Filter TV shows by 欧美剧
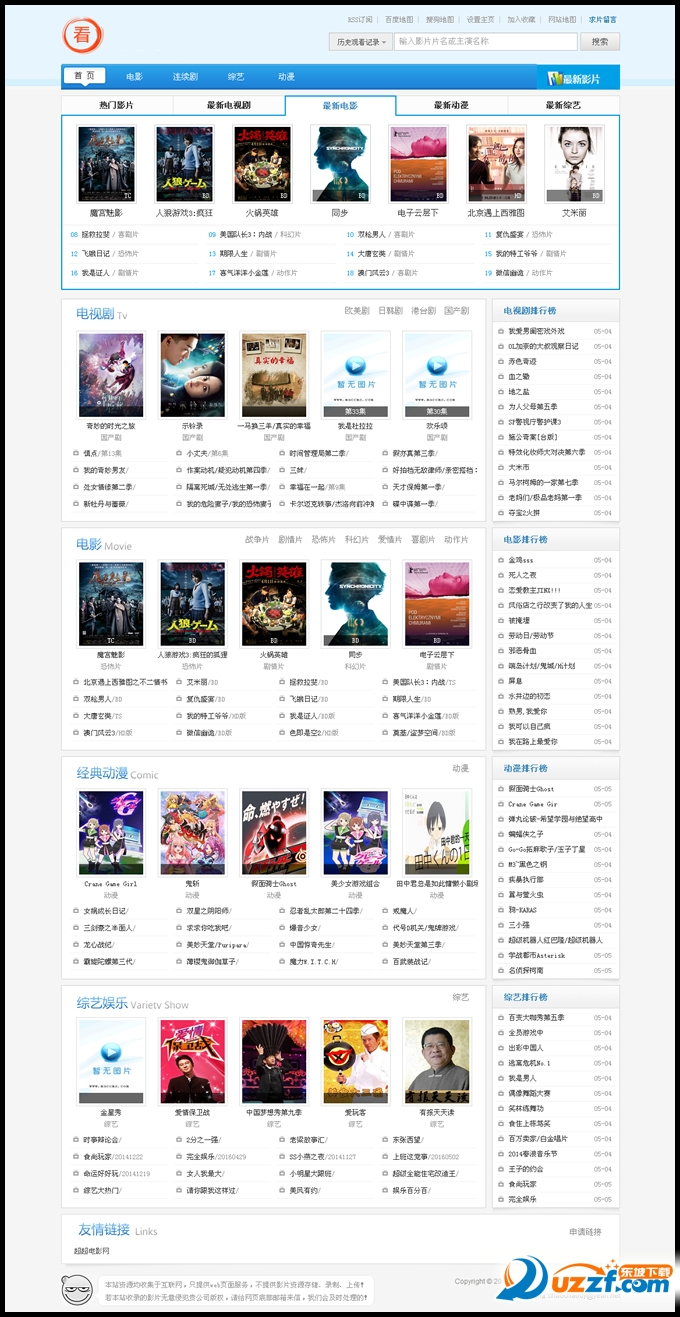680x1317 pixels. pos(357,311)
